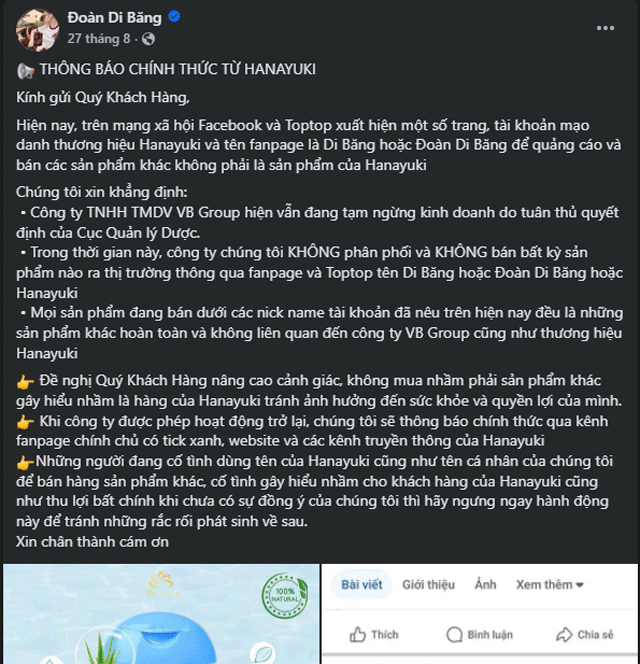This screenshot has width=640, height=664.
Task: View the attached fanpage screenshot image
Action: (480, 613)
